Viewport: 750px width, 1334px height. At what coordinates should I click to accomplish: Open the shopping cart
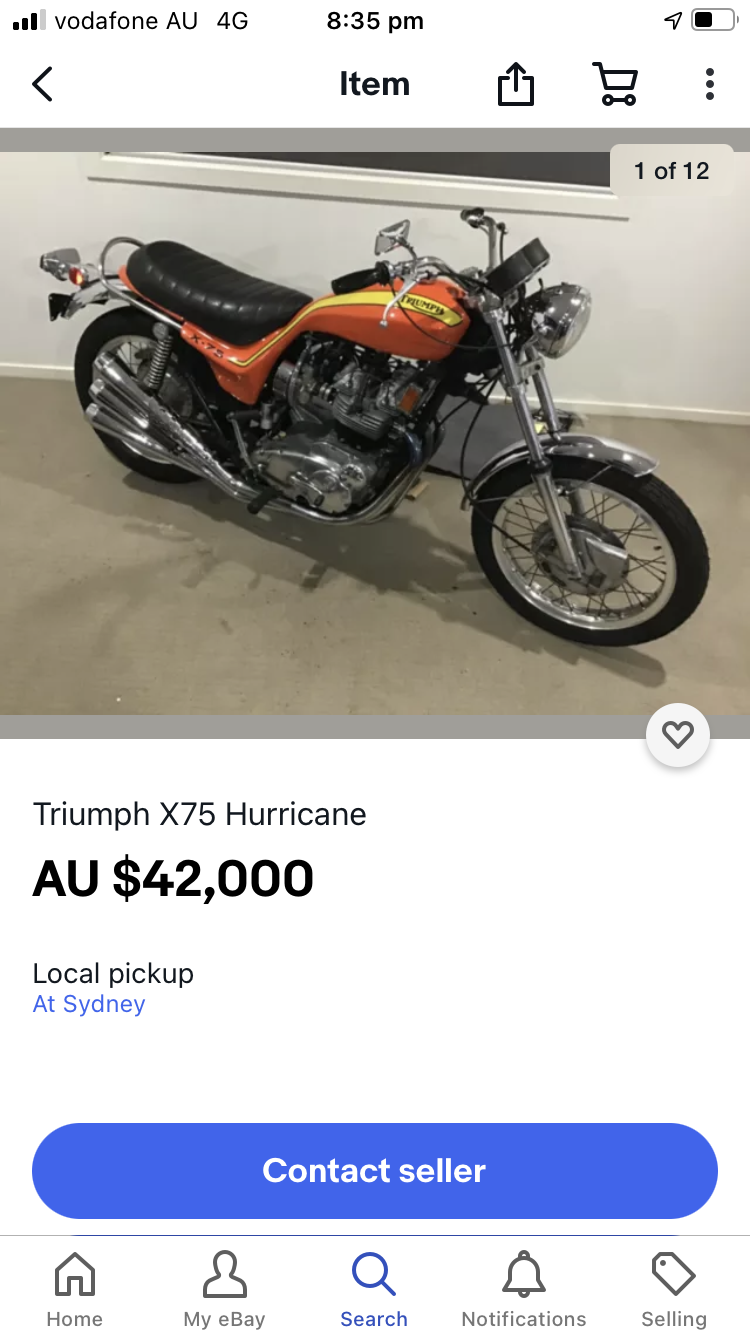[x=616, y=84]
